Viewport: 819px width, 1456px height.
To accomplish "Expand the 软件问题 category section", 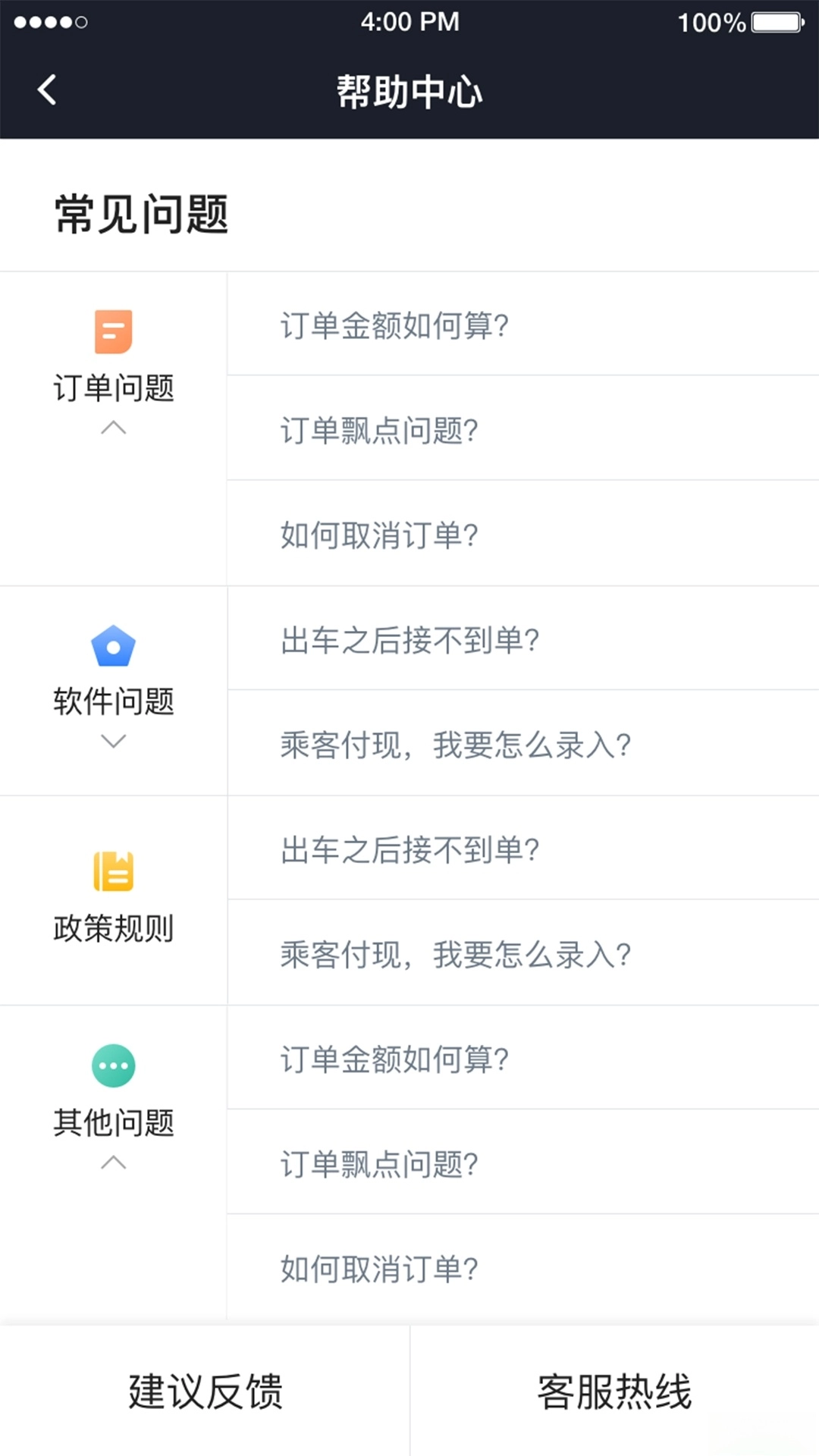I will pyautogui.click(x=114, y=742).
